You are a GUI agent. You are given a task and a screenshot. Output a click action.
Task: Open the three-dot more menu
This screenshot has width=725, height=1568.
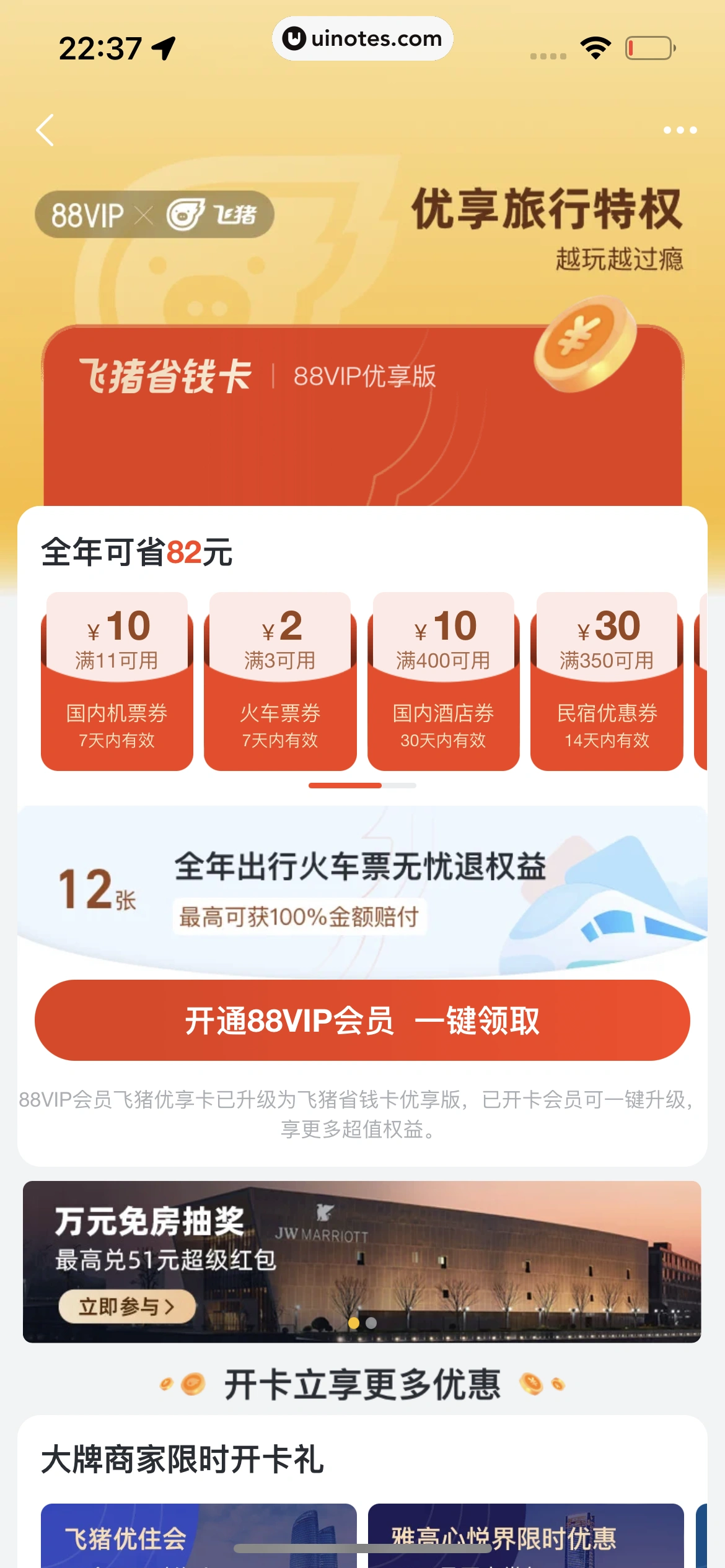(x=680, y=130)
